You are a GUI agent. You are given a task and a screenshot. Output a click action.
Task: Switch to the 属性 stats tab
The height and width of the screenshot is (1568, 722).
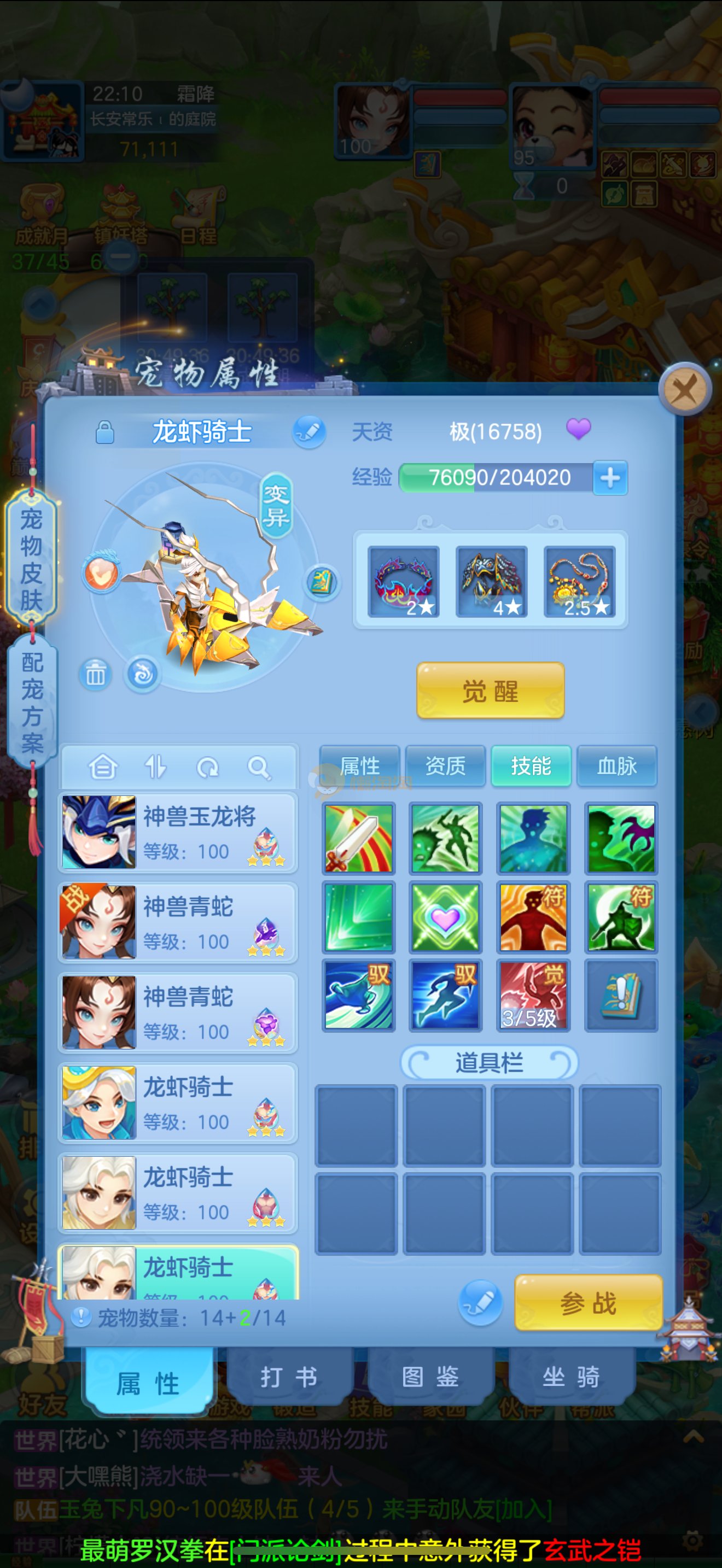(x=360, y=766)
